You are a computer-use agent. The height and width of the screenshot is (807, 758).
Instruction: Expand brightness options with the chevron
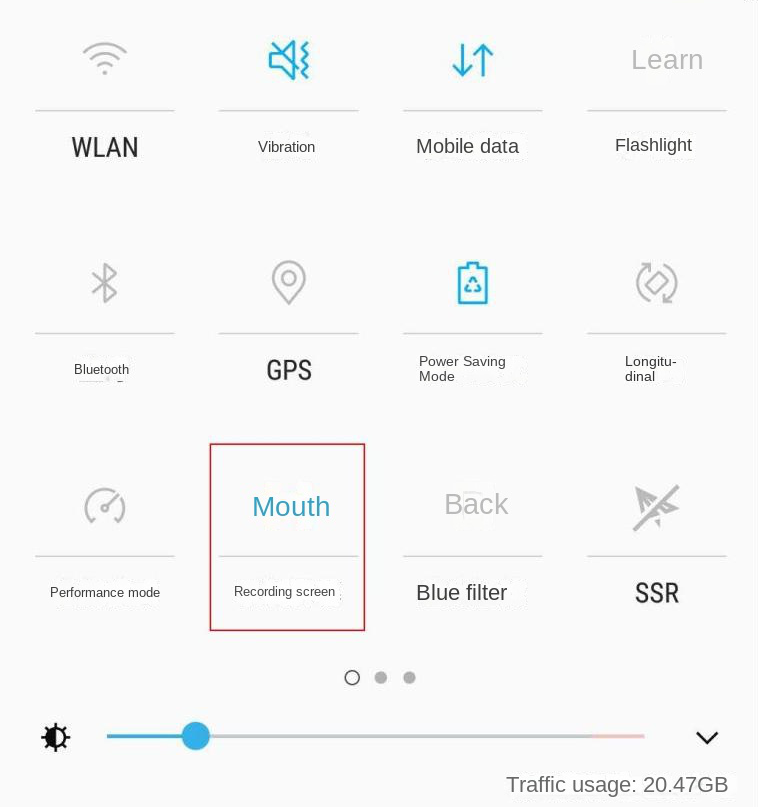[707, 738]
